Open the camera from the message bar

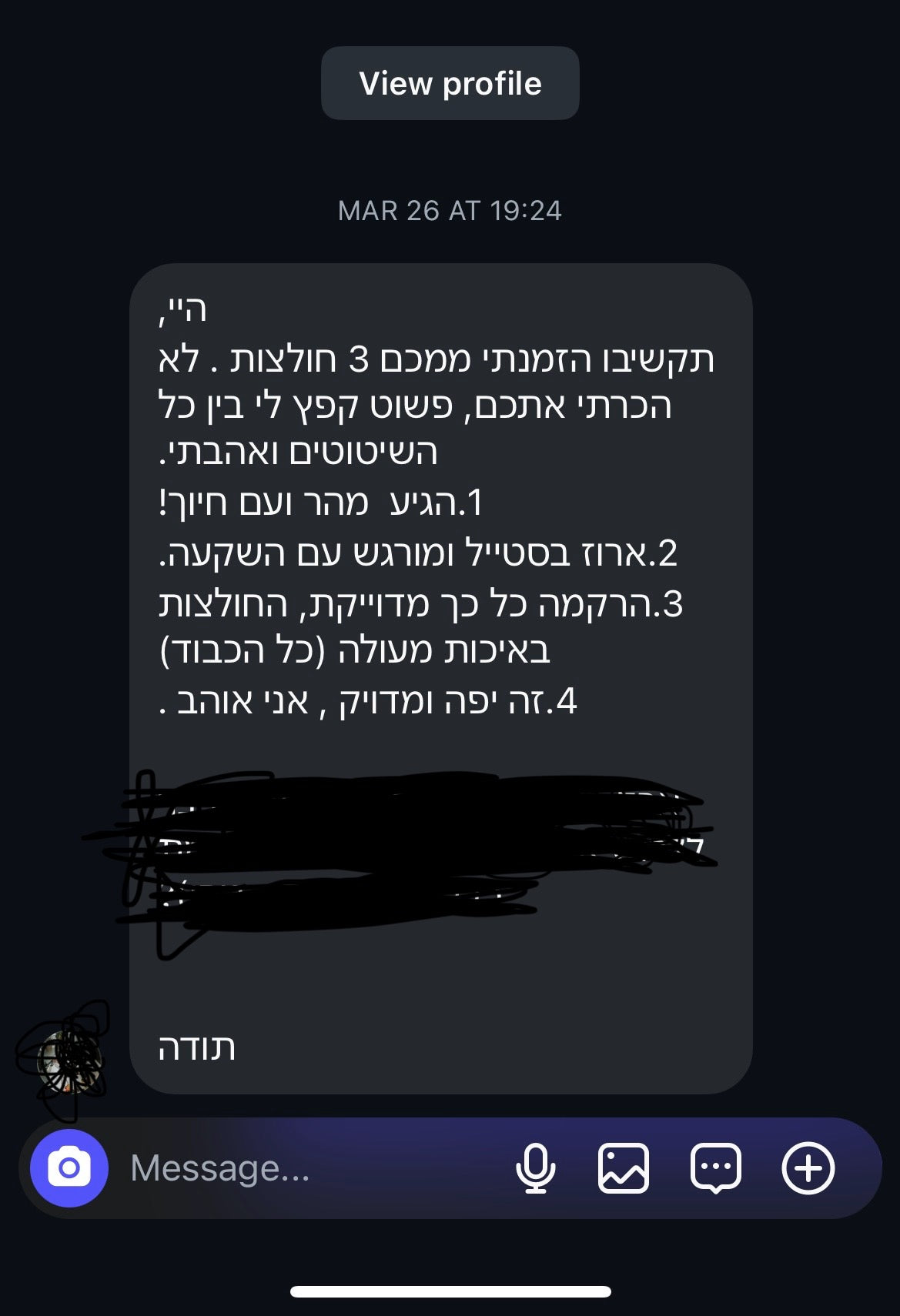(x=69, y=1168)
